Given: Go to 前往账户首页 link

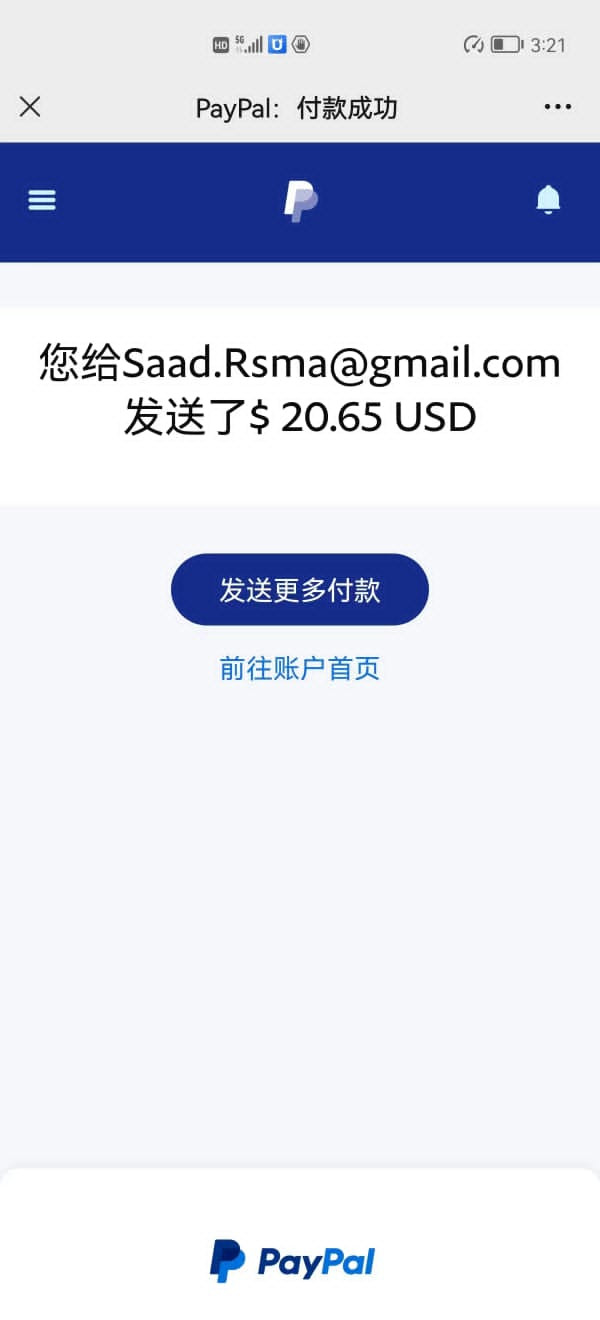Looking at the screenshot, I should point(299,668).
